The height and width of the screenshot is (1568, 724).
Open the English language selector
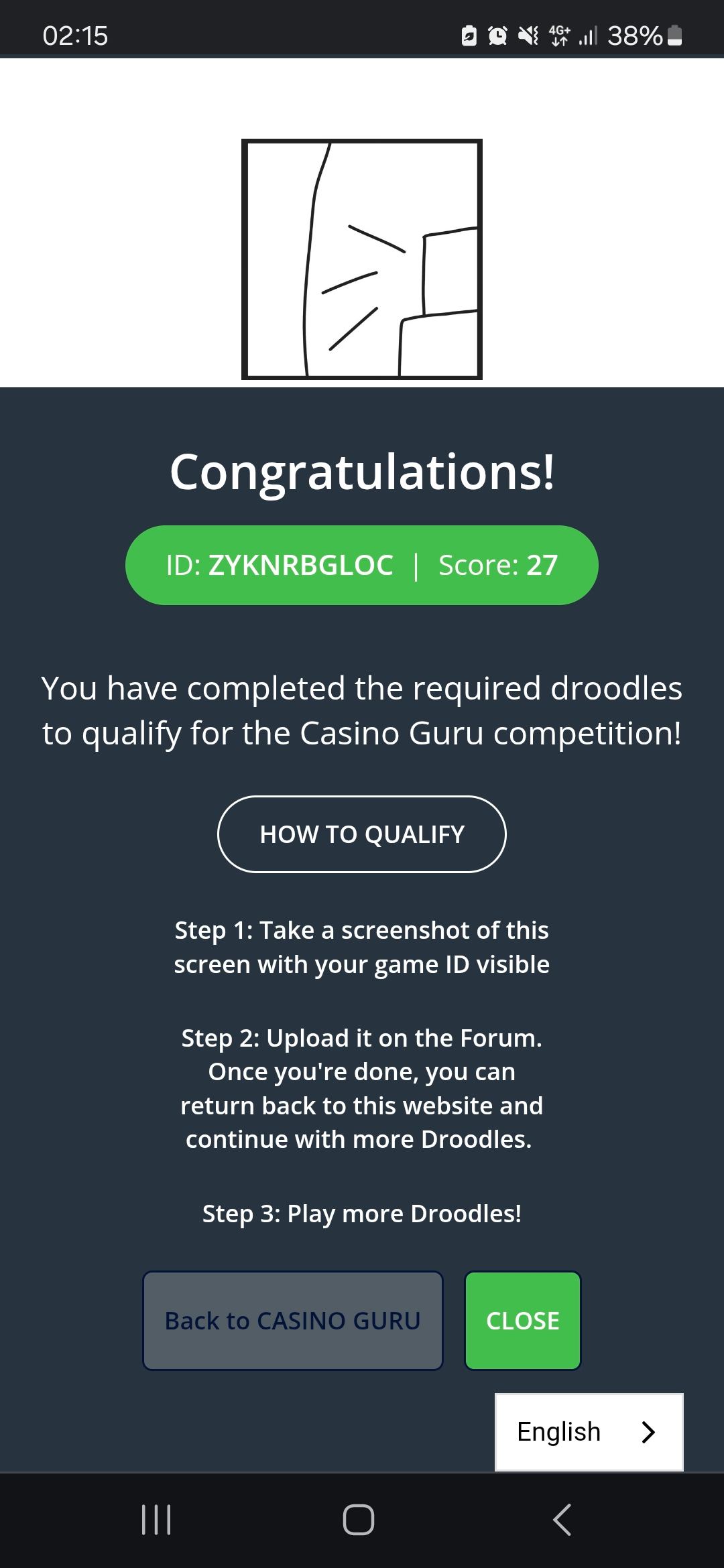589,1432
